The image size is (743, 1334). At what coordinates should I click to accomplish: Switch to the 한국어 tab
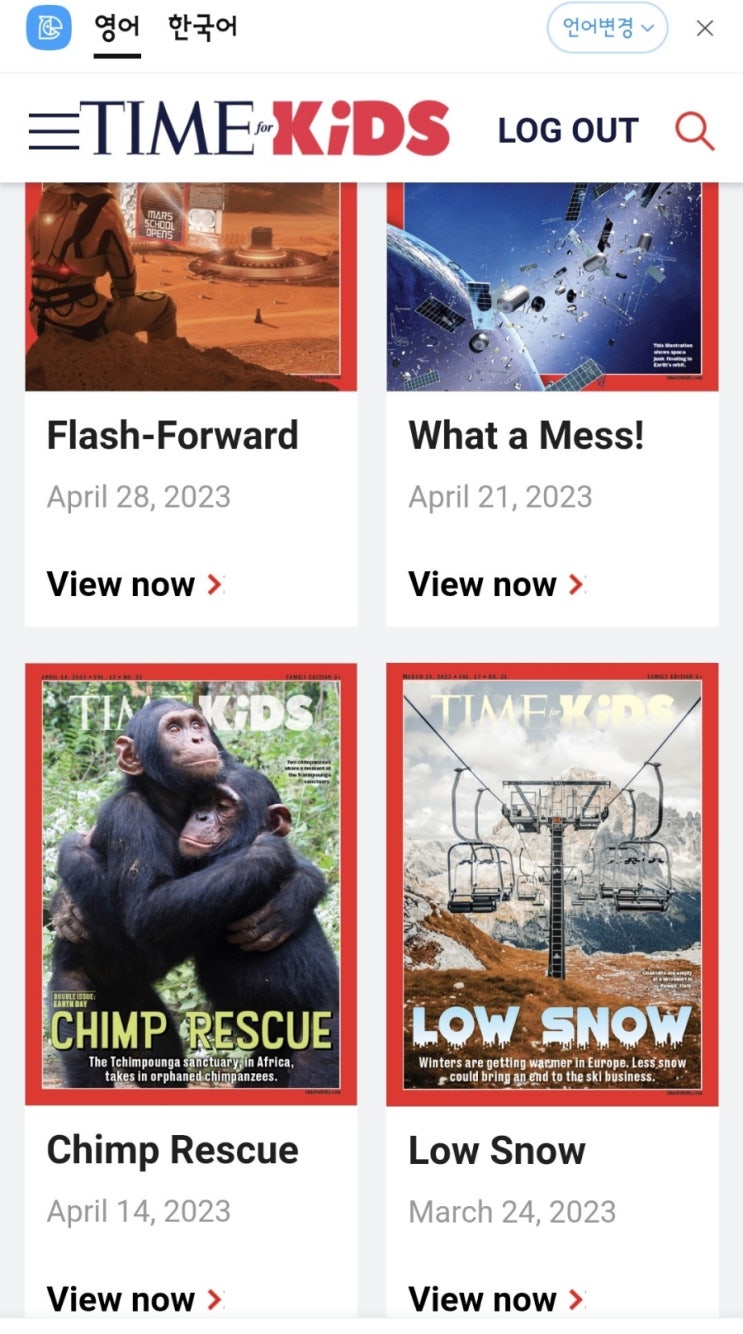(202, 27)
